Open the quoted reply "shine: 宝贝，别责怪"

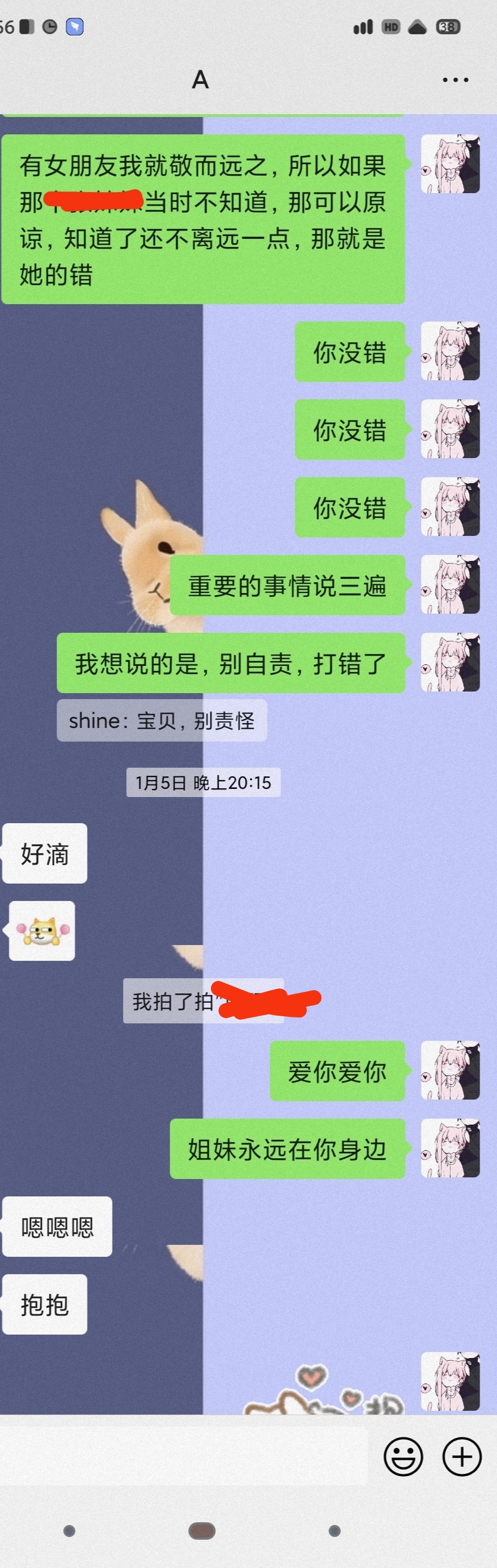point(162,721)
